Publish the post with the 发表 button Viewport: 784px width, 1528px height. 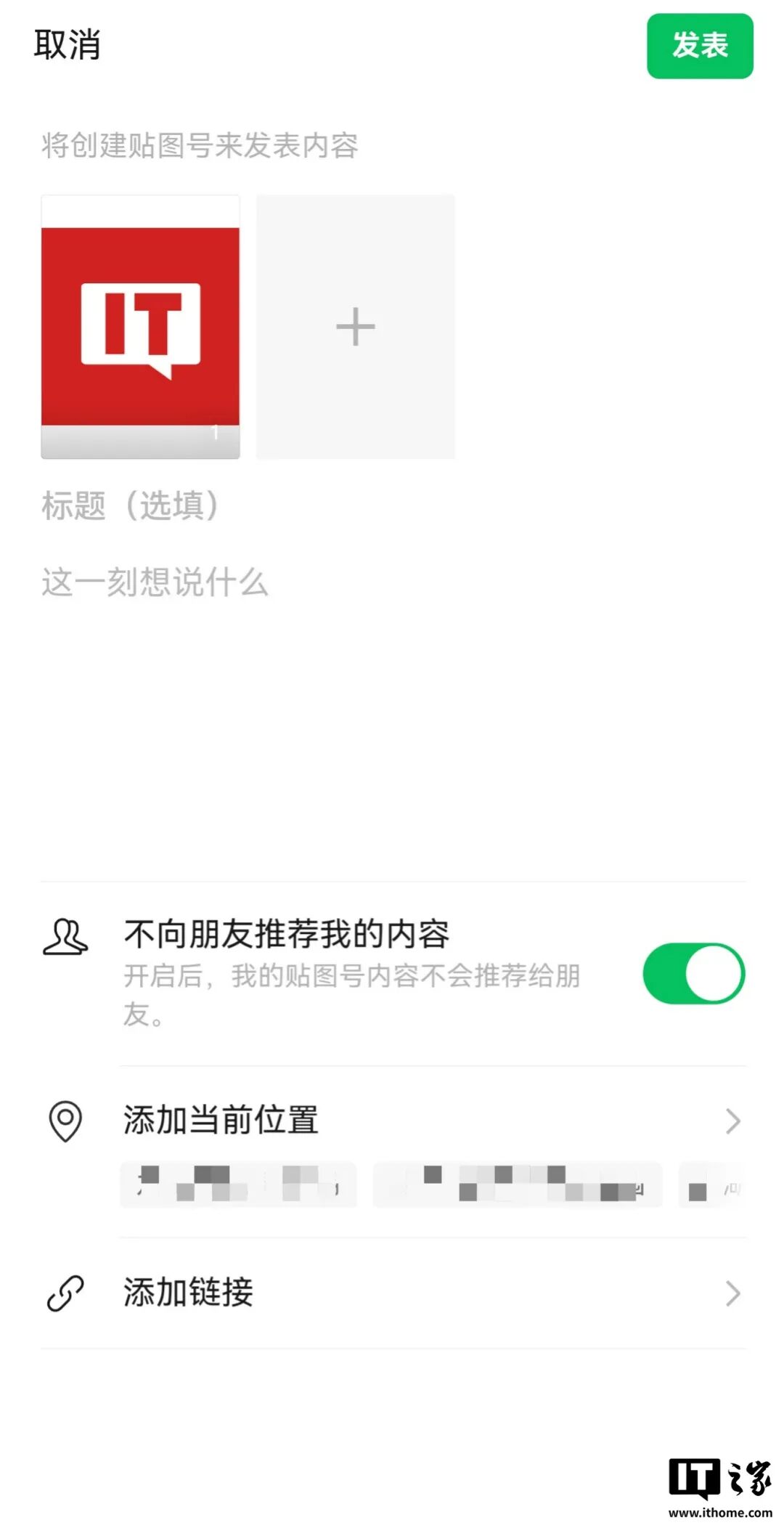(700, 46)
